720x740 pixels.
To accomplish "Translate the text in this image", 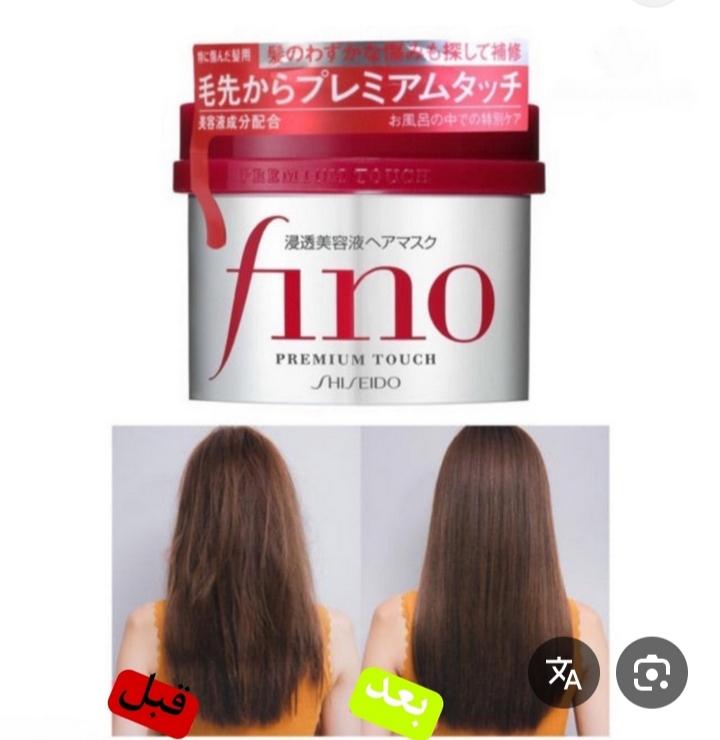I will point(564,673).
